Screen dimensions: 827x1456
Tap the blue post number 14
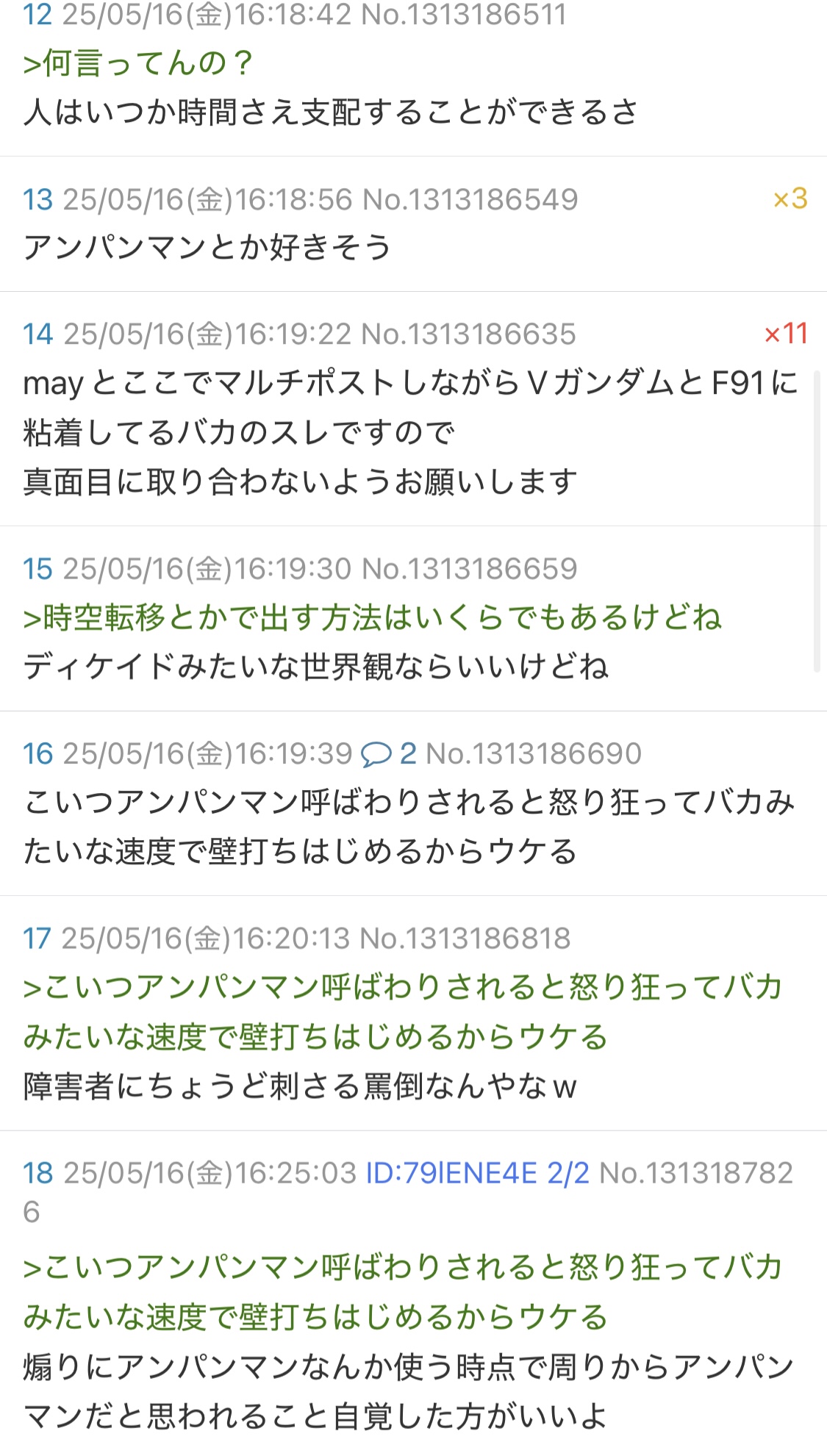(37, 334)
